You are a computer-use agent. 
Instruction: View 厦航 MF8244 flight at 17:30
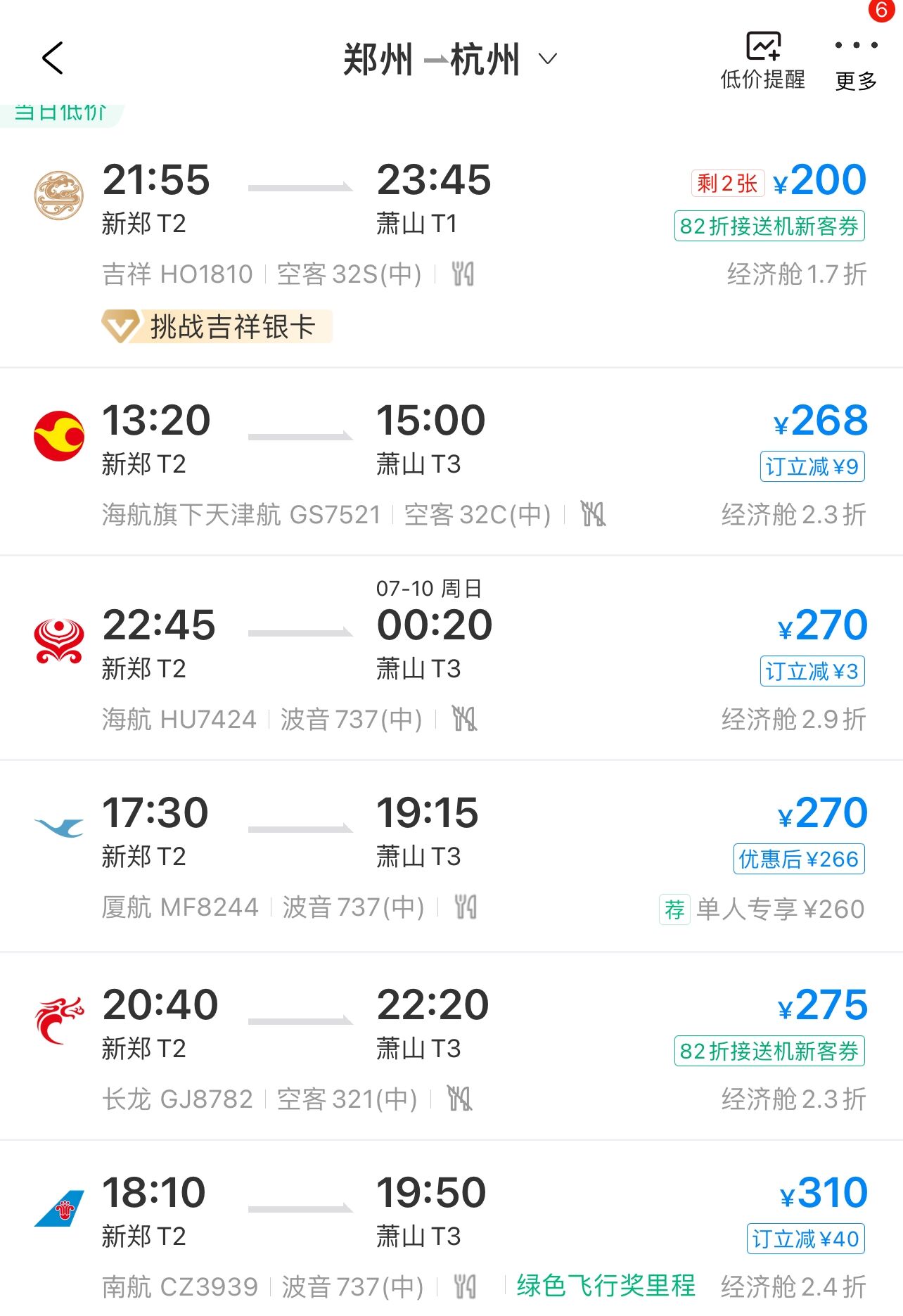point(450,855)
